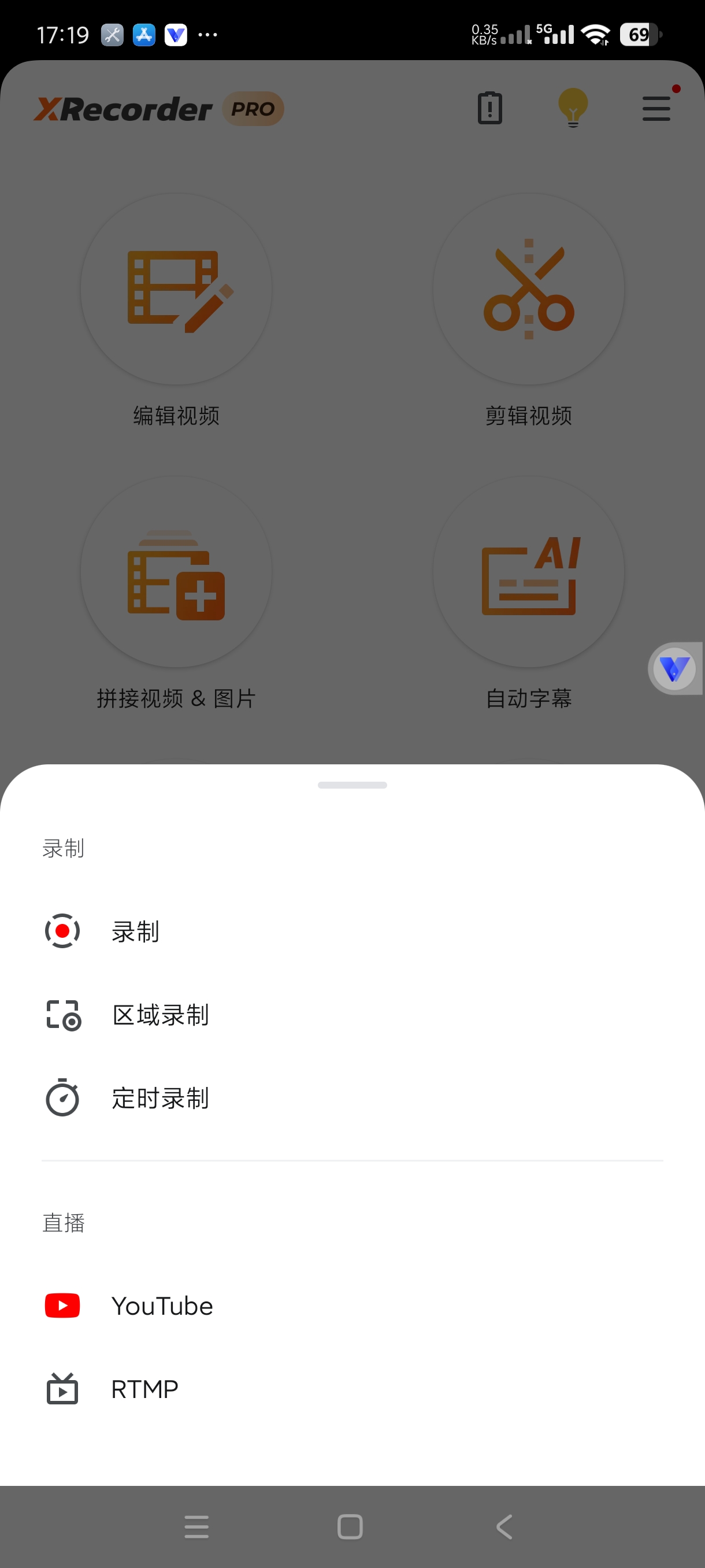Start a screen recording via 录制
This screenshot has width=705, height=1568.
point(135,931)
